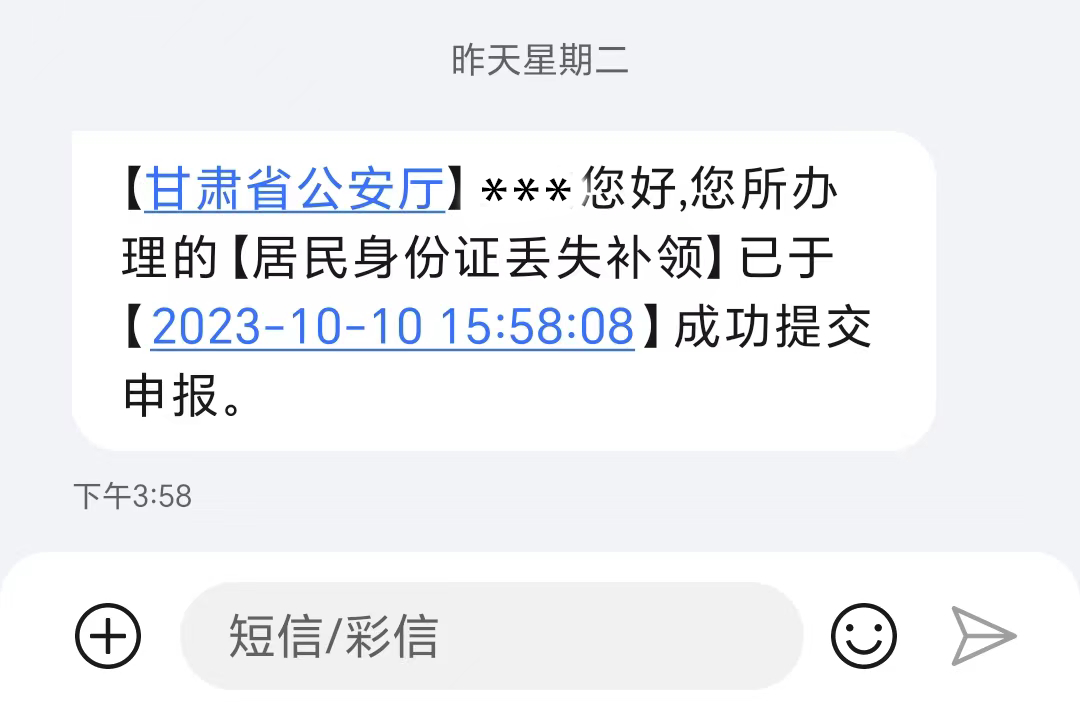
Task: Open the plus attachment icon
Action: coord(108,636)
